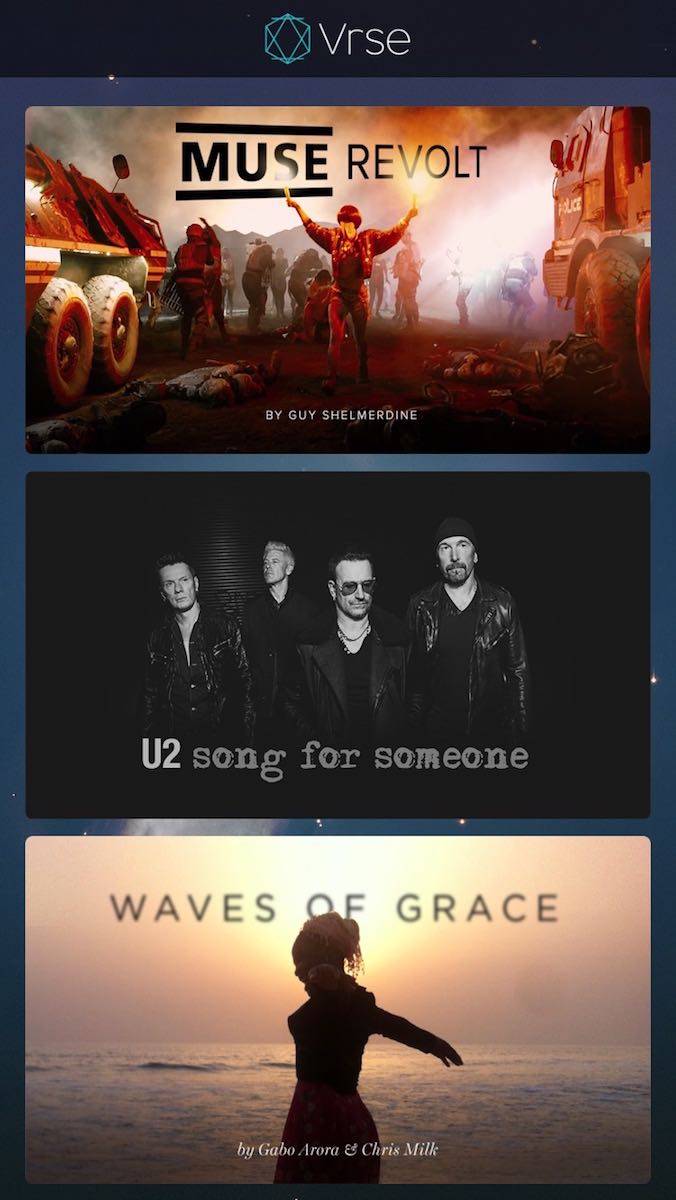Open the Muse Revolt video card
Screen dimensions: 676x1200
[337, 280]
